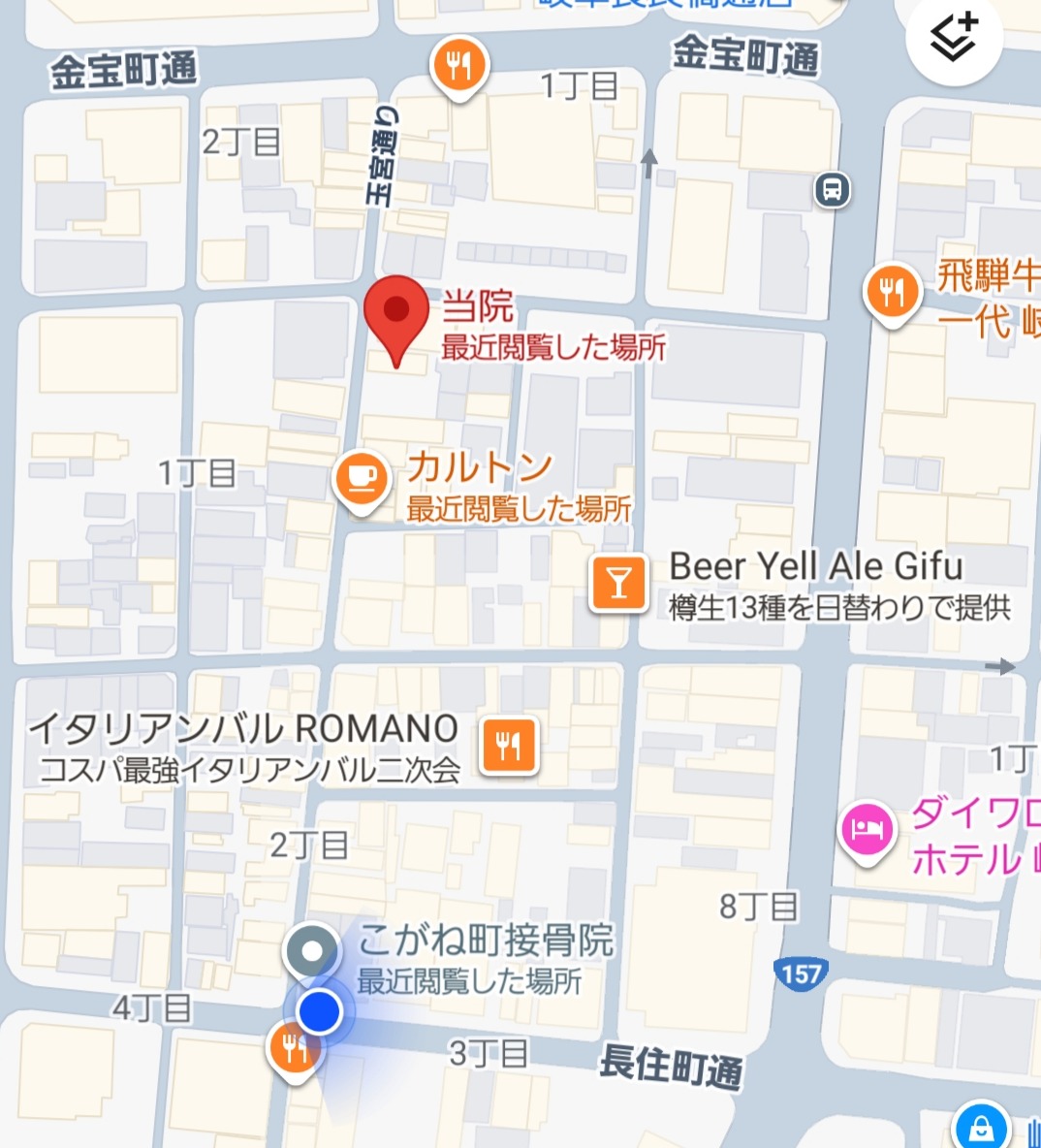Open the カルトン cafe marker
Screen dimensions: 1041x1148
tap(362, 478)
